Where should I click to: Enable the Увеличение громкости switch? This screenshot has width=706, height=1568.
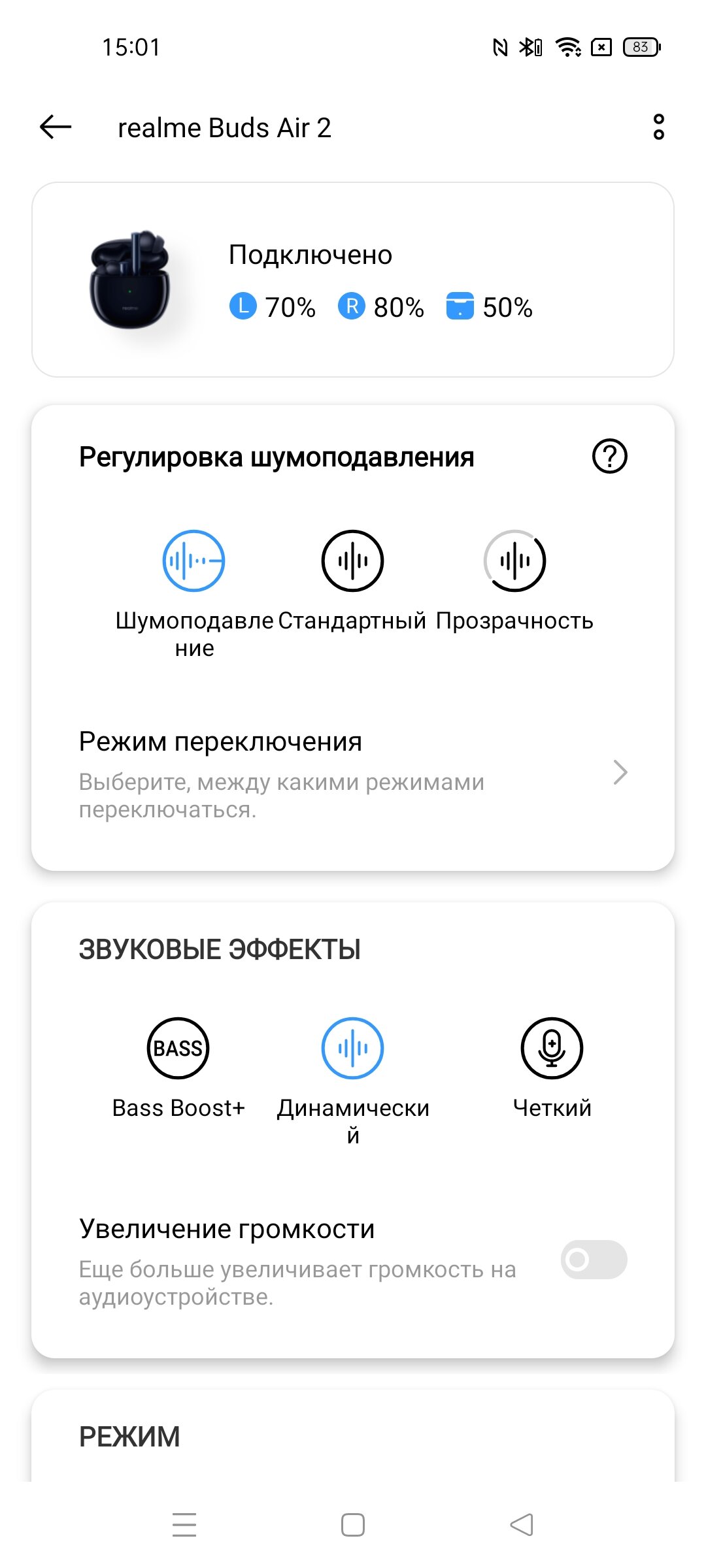[594, 1259]
